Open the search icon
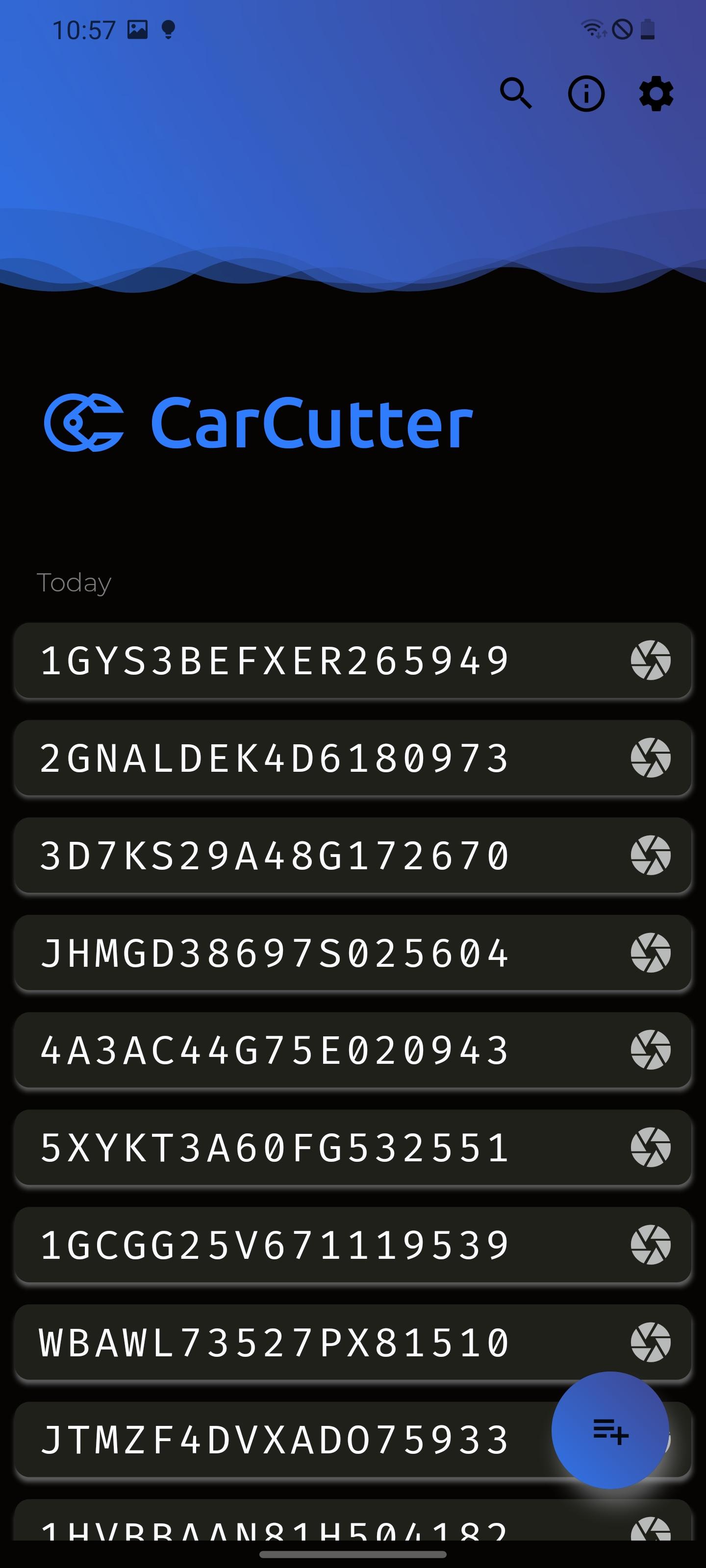Screen dimensions: 706x1568 point(515,94)
